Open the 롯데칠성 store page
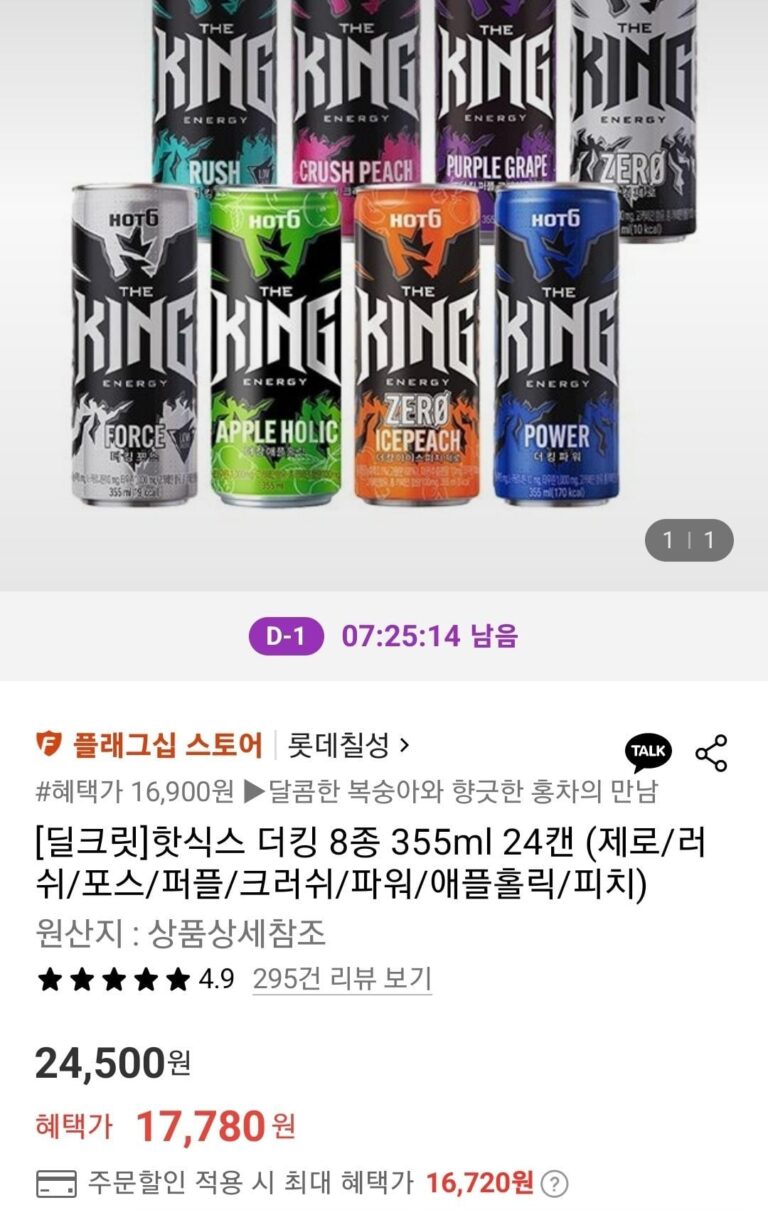 click(349, 745)
